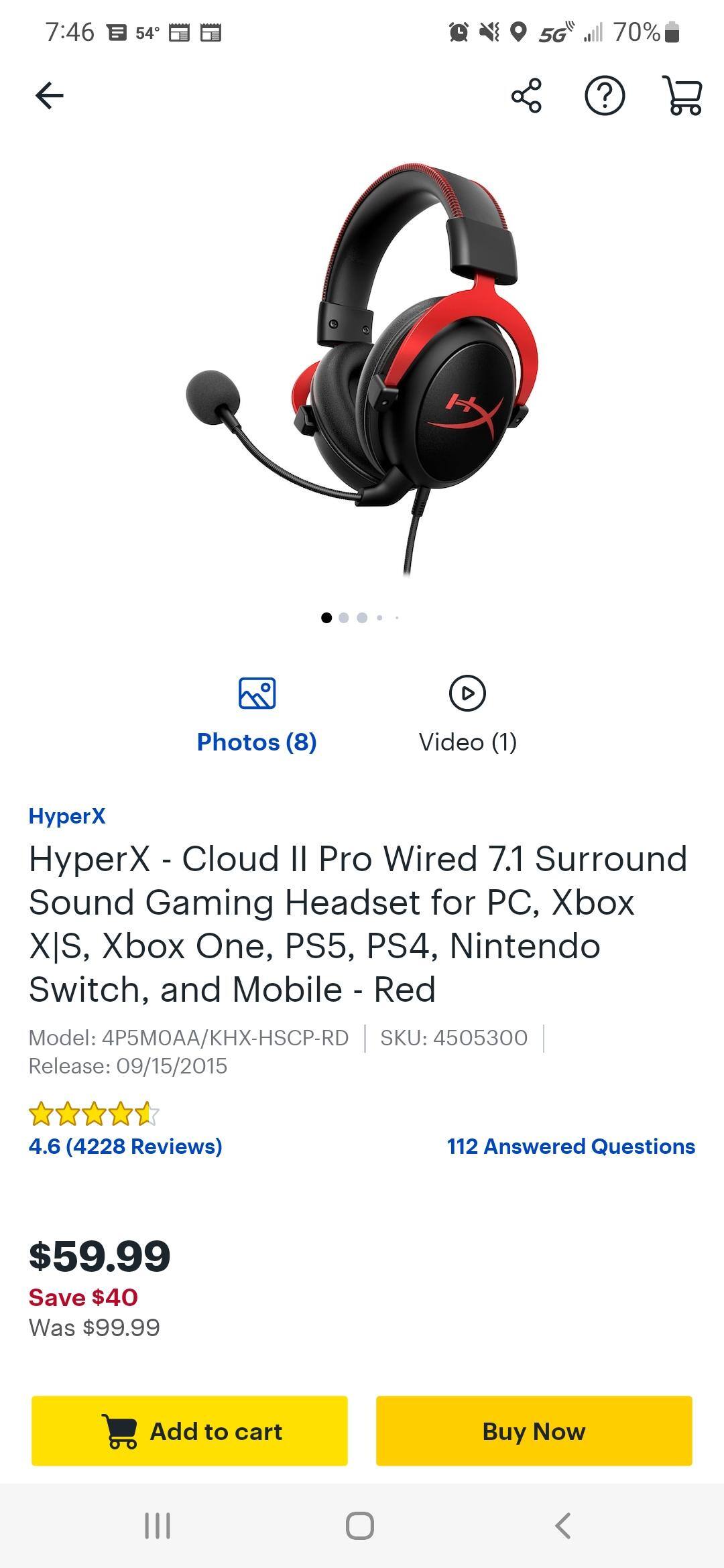Select the third carousel dot
724x1568 pixels.
(x=363, y=616)
